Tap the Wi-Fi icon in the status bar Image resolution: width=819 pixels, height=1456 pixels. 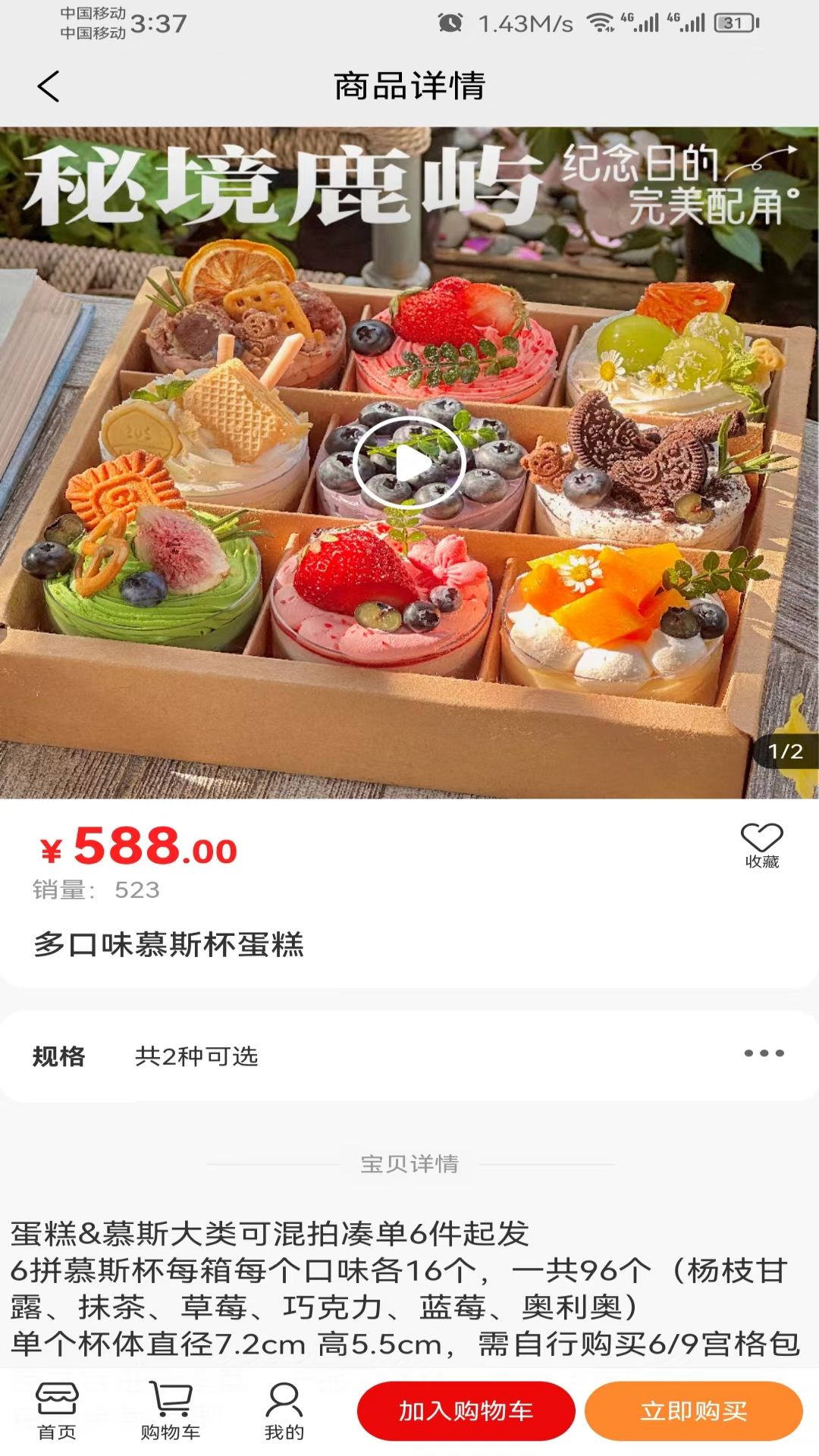pos(603,23)
